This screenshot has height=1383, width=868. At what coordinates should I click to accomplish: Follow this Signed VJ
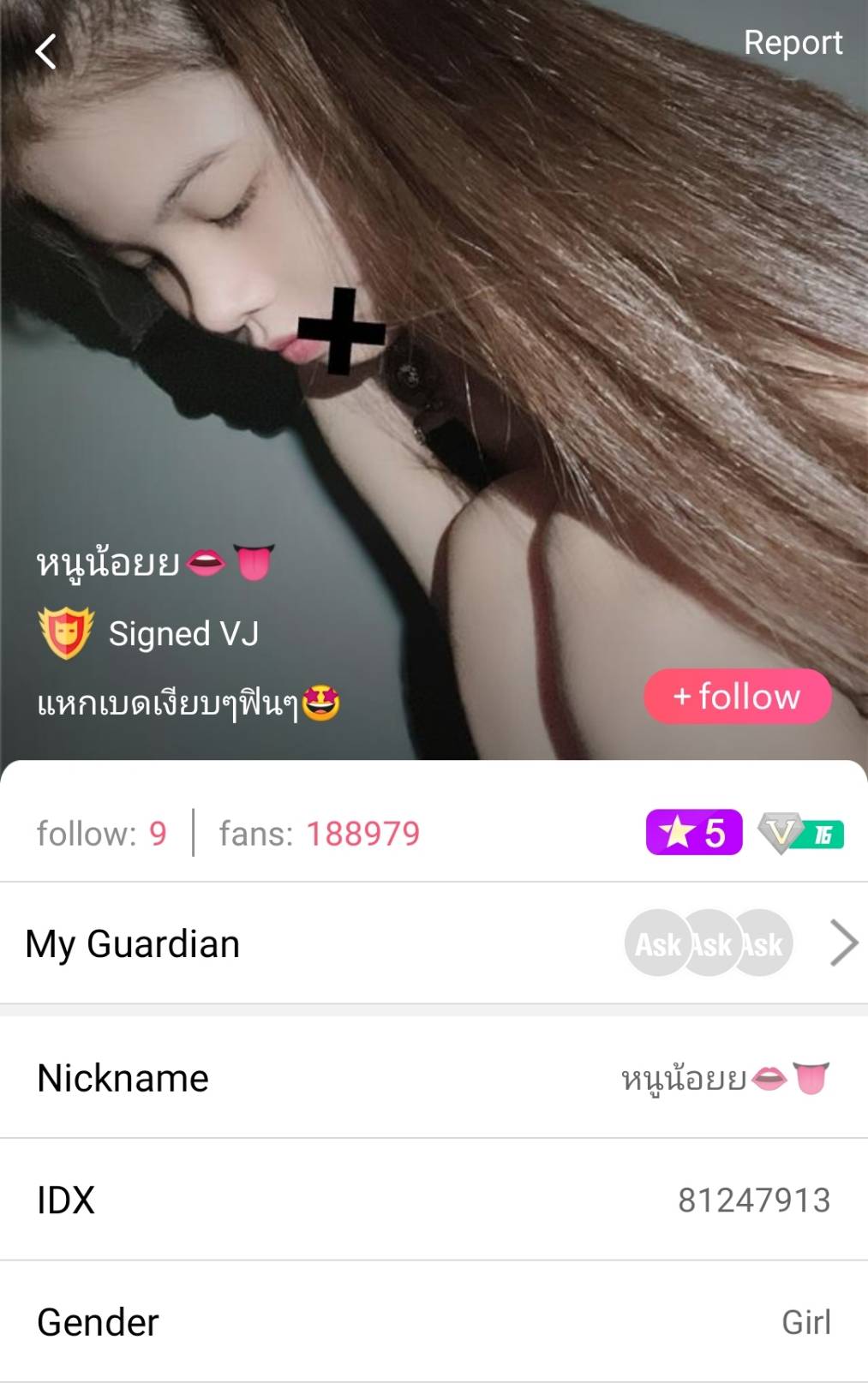[x=737, y=697]
